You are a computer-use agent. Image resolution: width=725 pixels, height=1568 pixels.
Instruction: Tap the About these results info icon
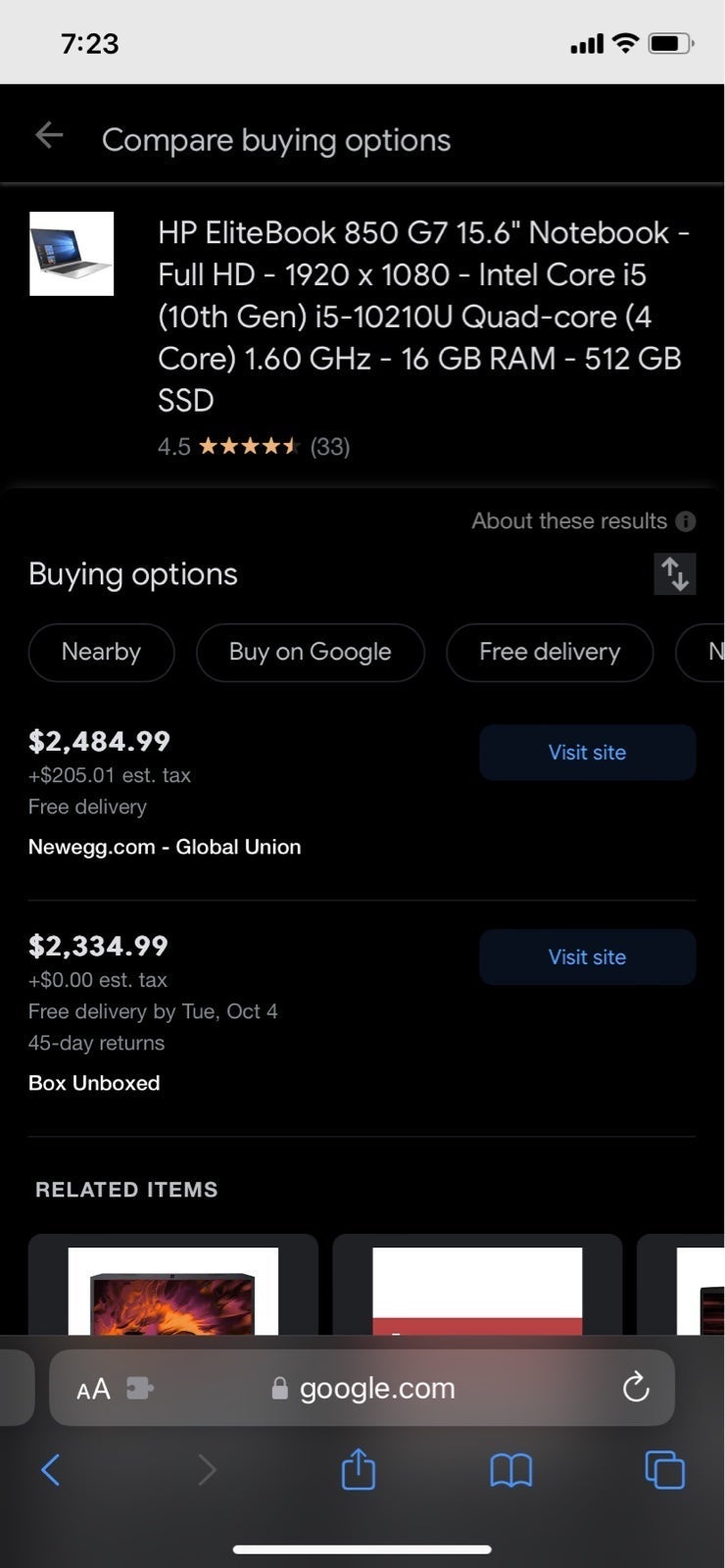coord(686,521)
